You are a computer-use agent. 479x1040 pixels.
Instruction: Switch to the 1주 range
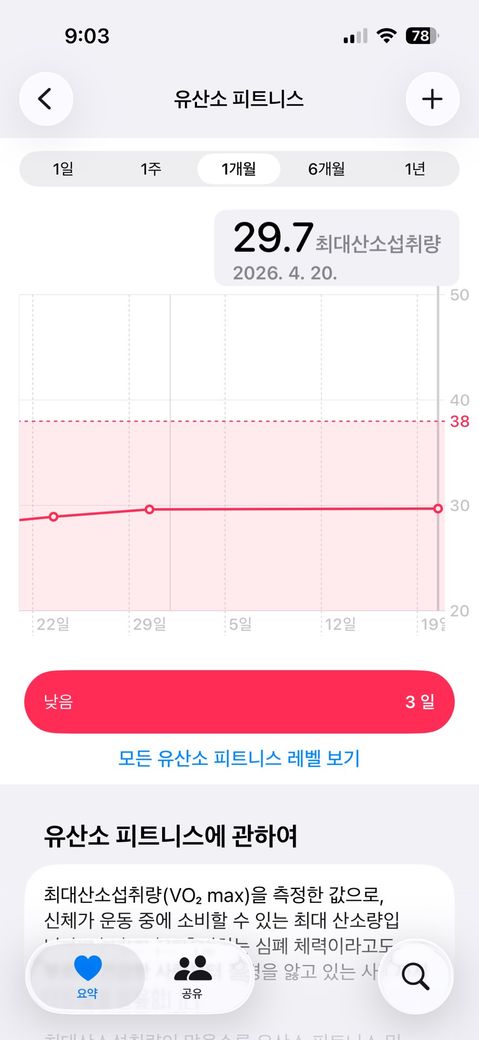pos(151,169)
